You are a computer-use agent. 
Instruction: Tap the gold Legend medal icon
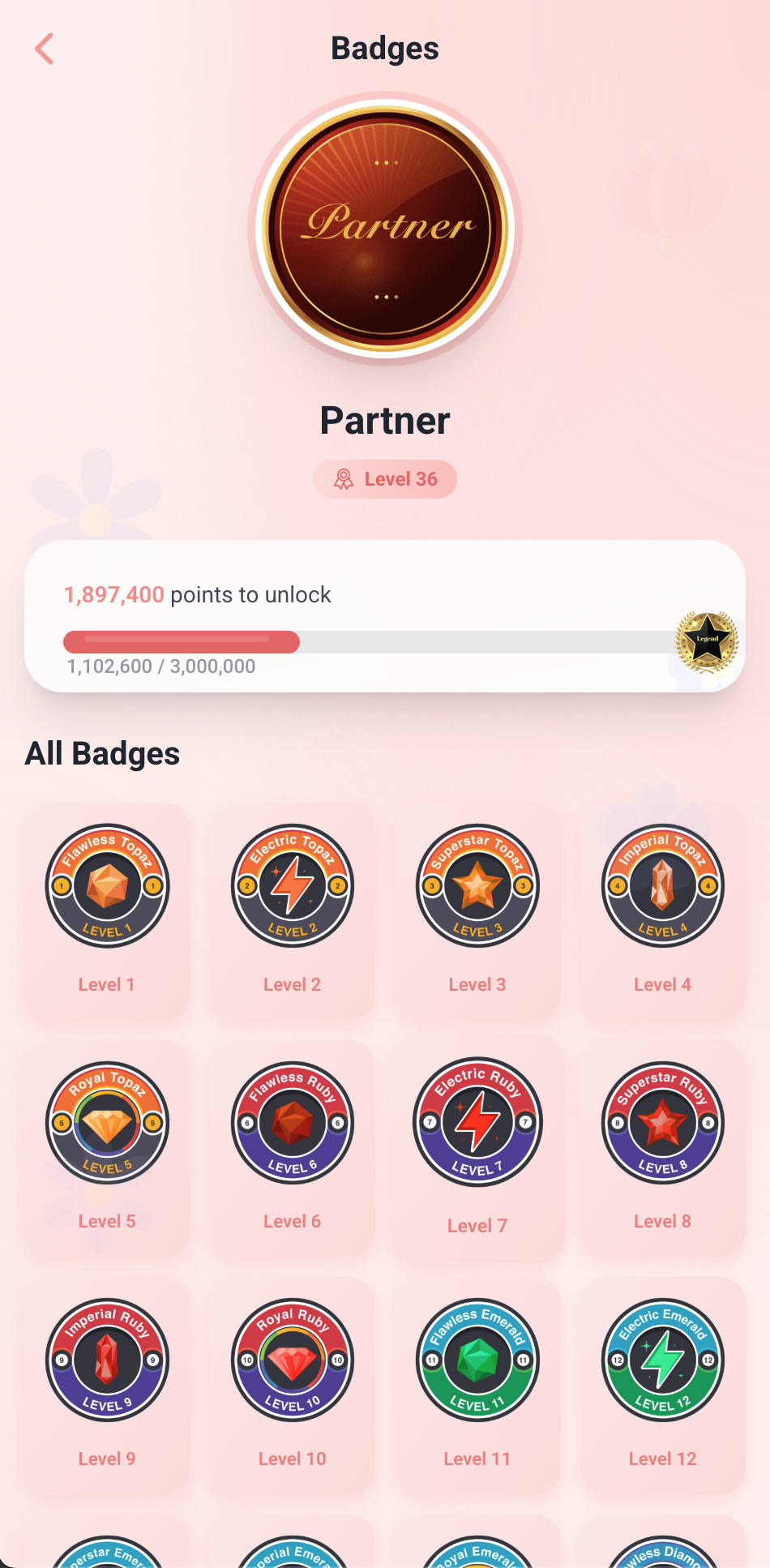tap(707, 640)
